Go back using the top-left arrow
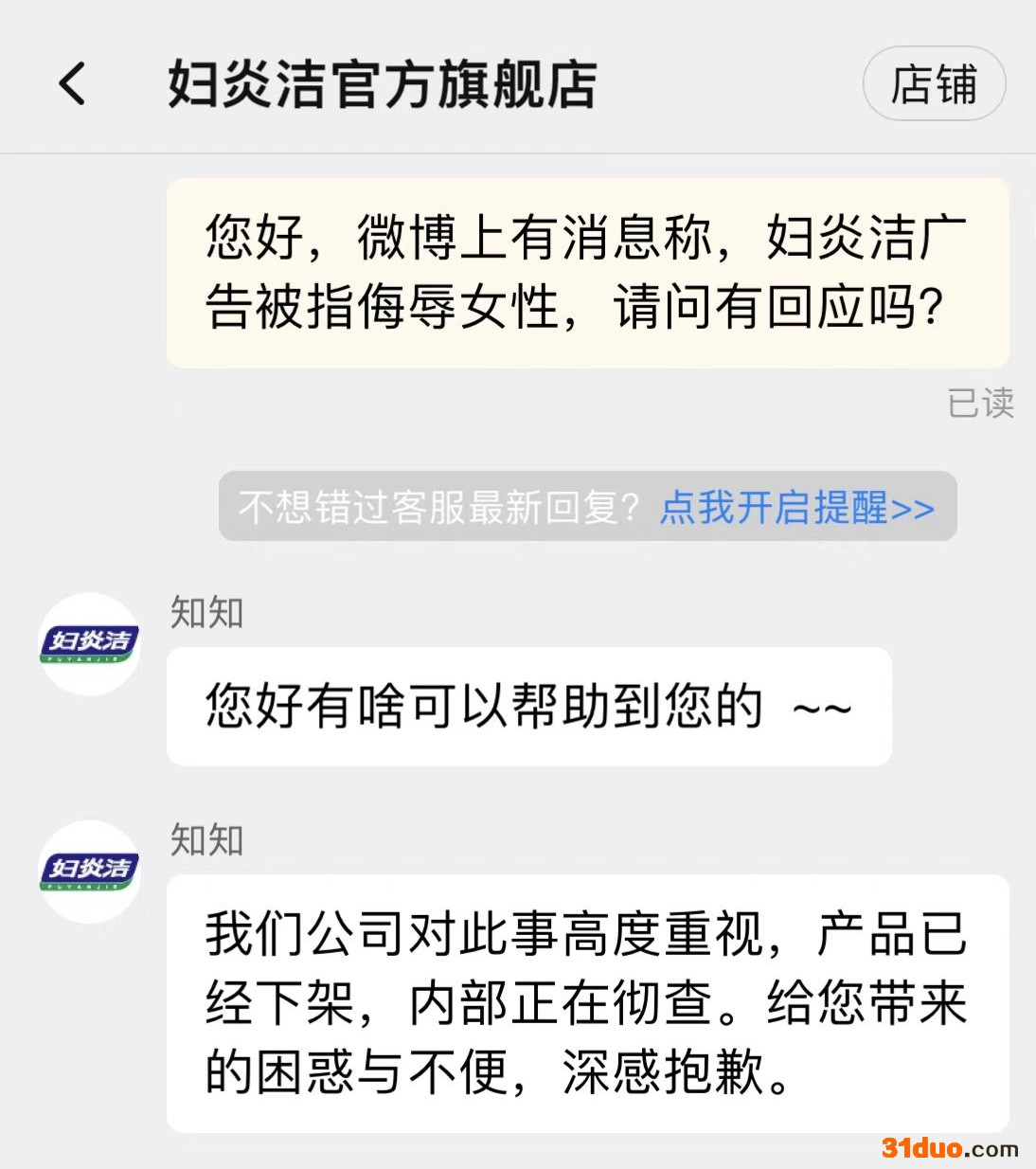 tap(72, 83)
